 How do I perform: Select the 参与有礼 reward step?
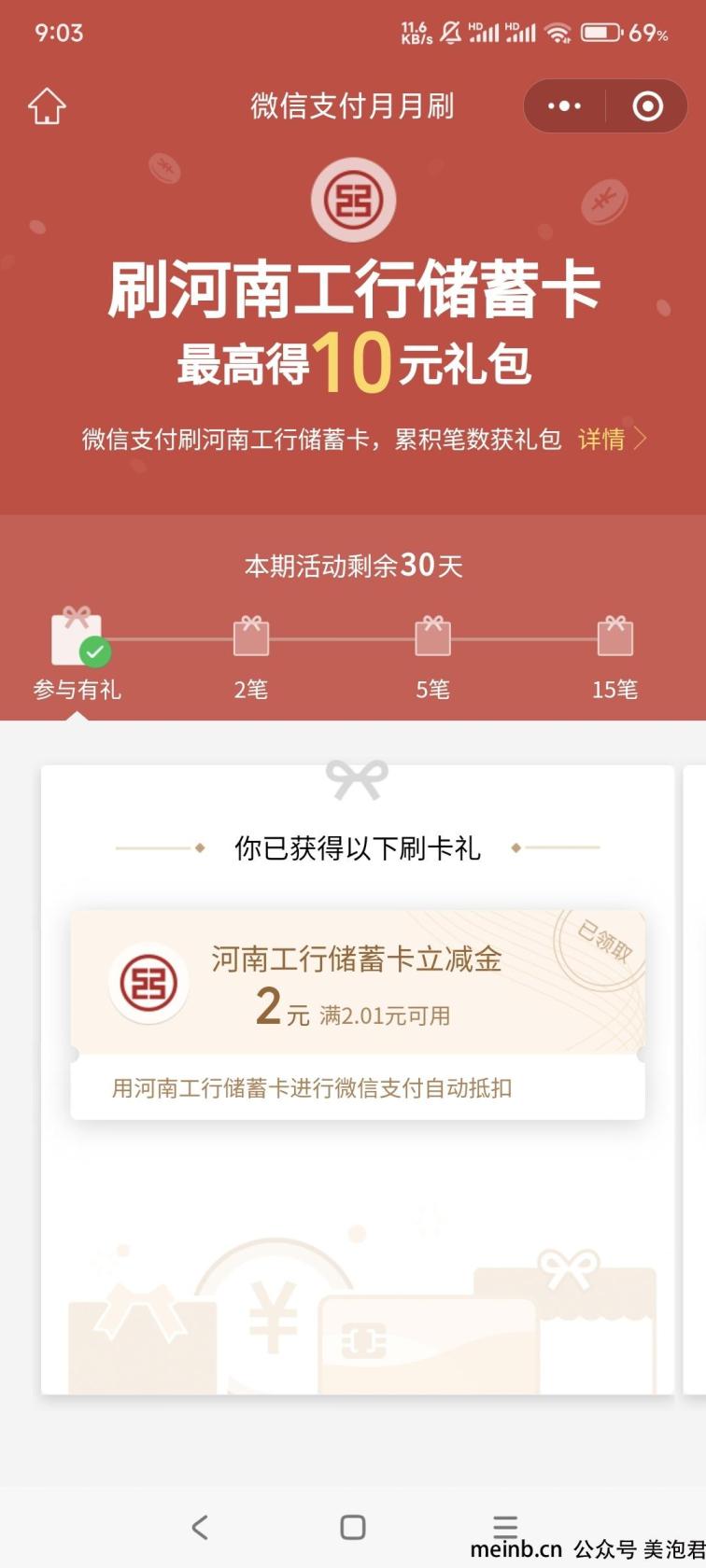click(x=78, y=653)
